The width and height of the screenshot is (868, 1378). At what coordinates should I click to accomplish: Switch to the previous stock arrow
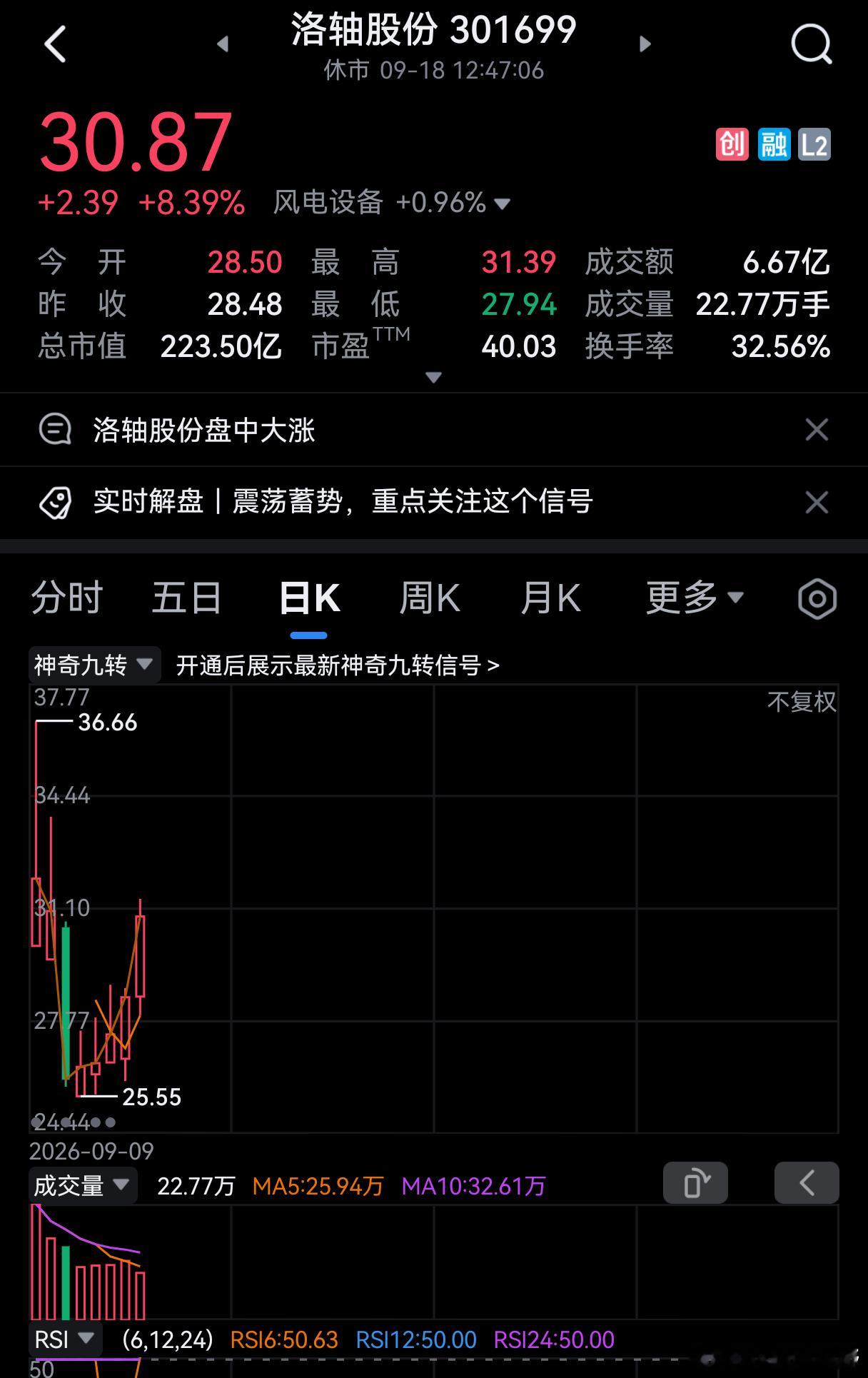(223, 44)
